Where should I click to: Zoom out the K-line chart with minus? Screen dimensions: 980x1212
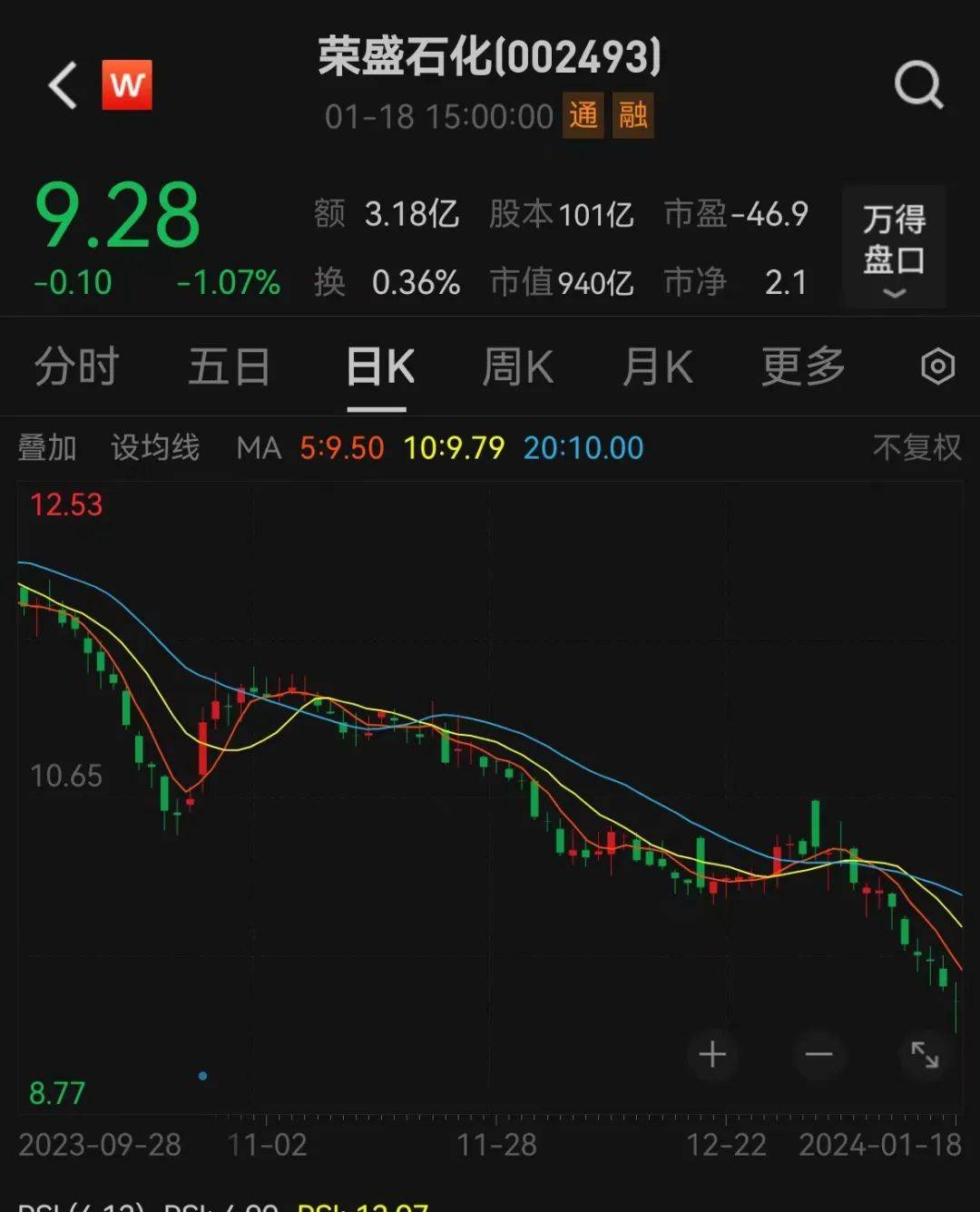tap(818, 1054)
